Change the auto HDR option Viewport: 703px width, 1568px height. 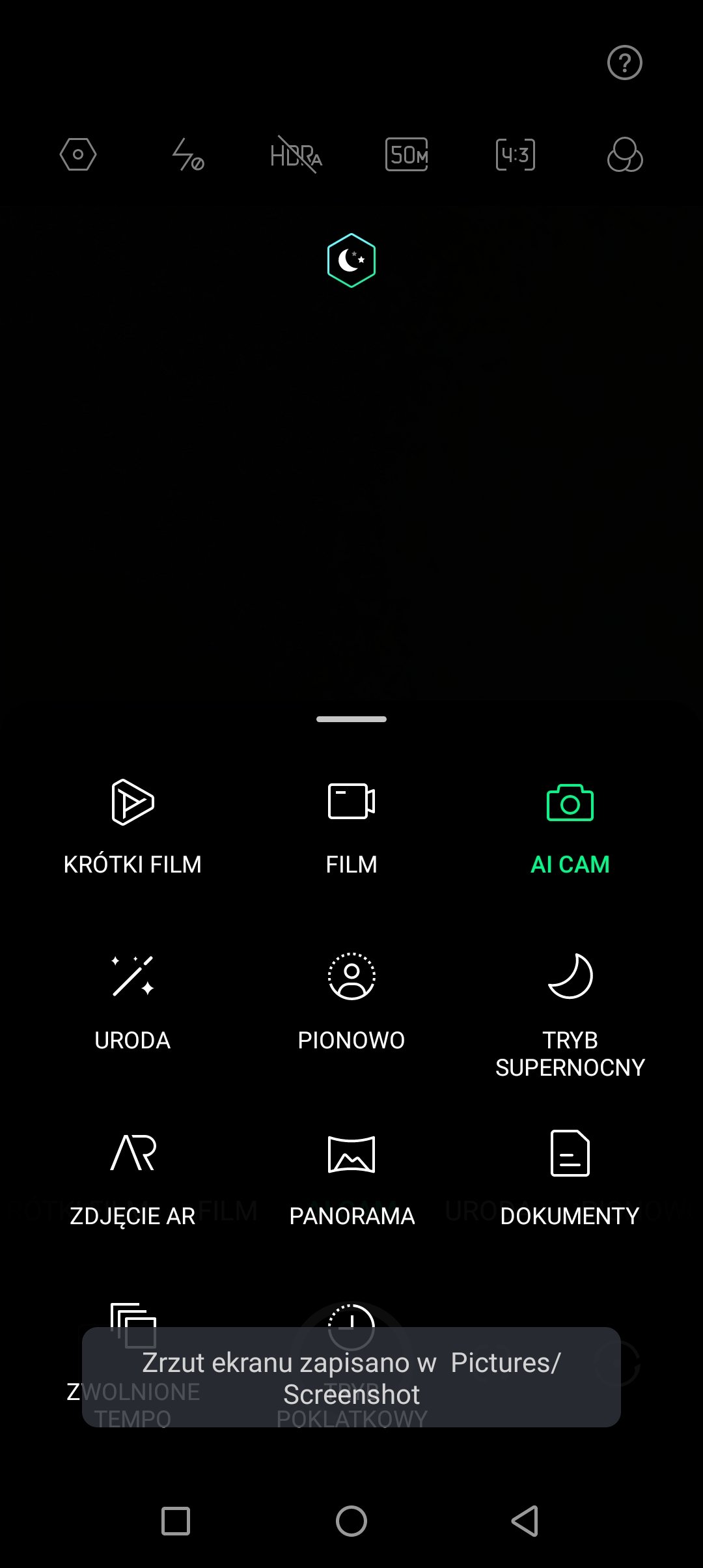(x=296, y=155)
